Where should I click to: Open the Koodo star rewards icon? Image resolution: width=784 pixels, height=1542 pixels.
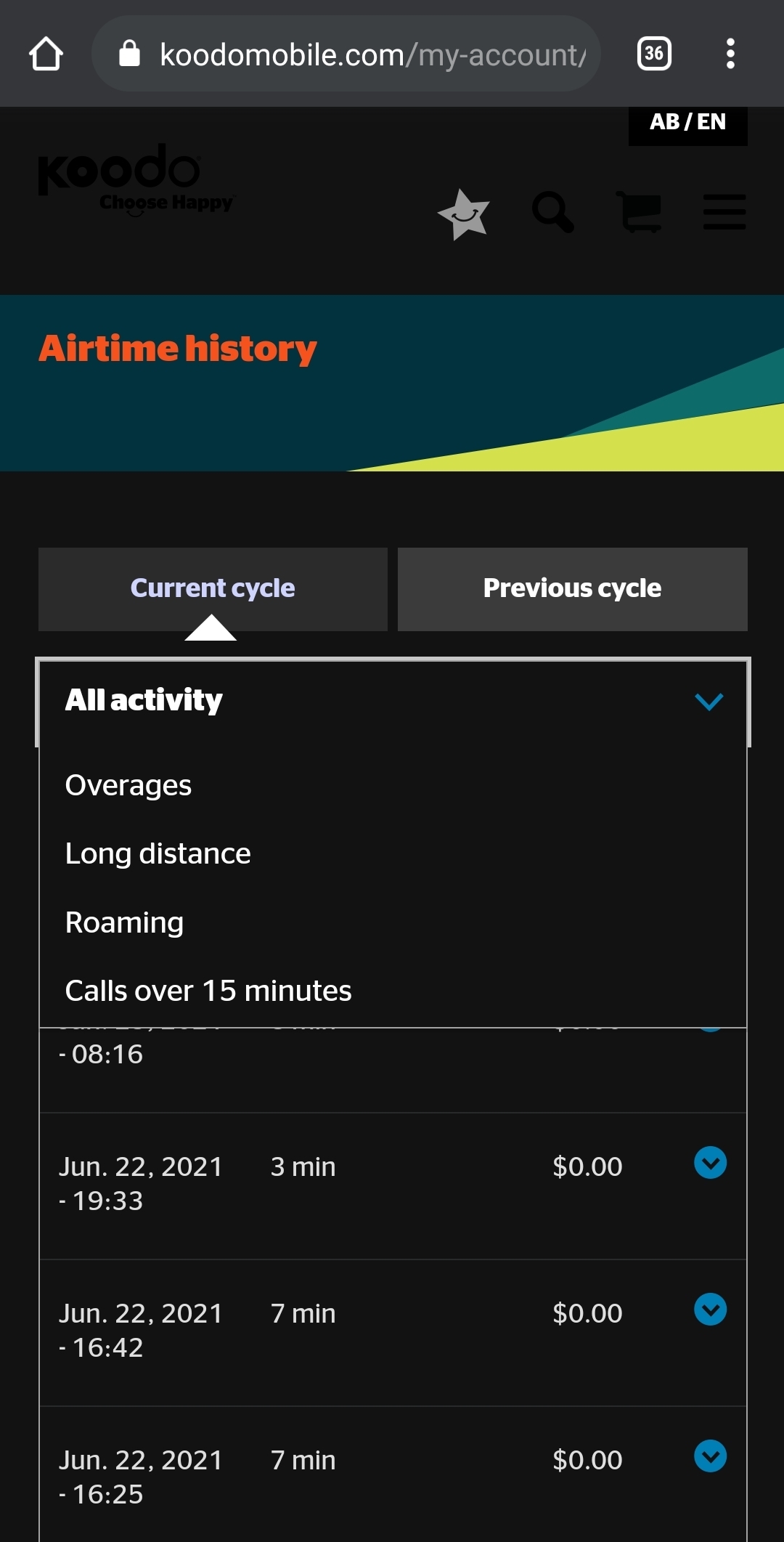click(x=464, y=214)
